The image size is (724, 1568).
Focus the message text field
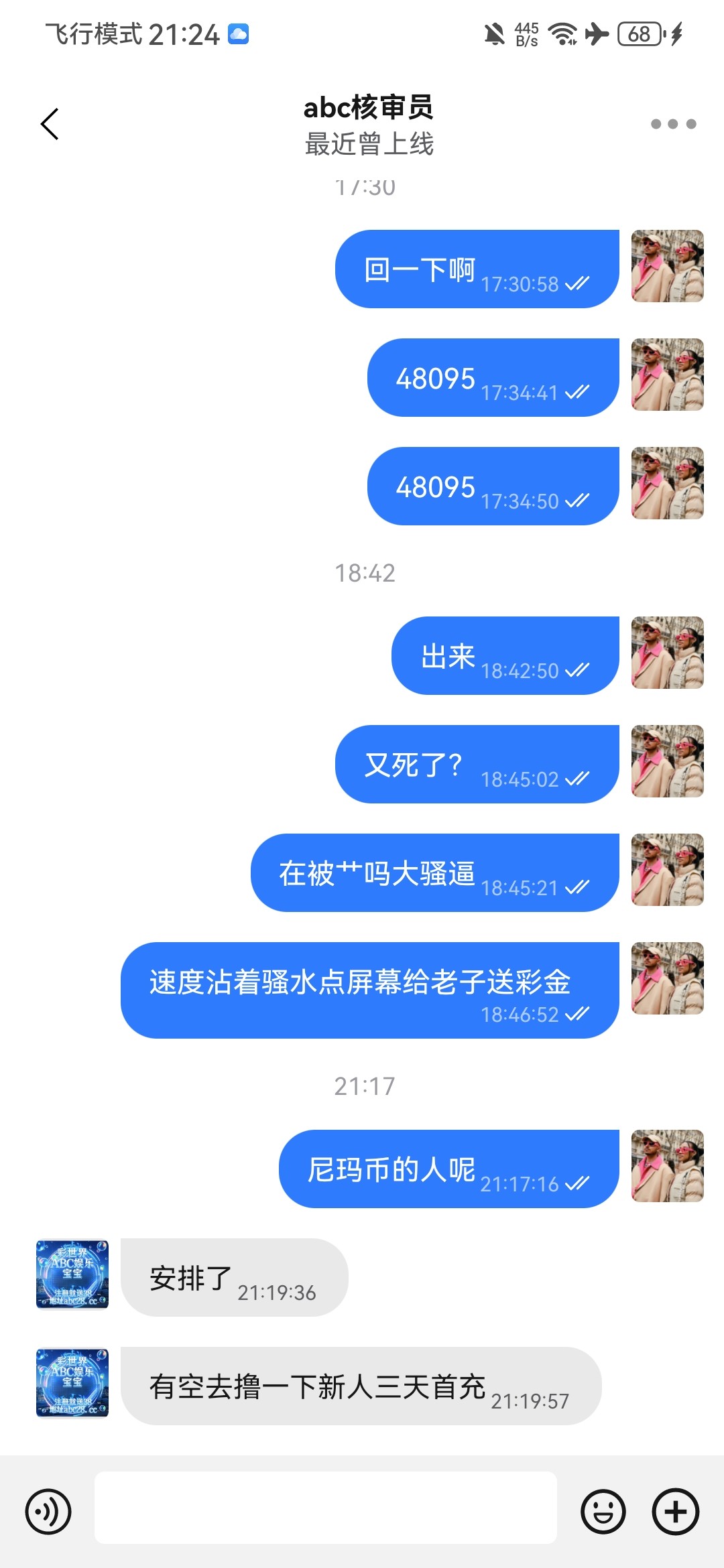point(325,1508)
